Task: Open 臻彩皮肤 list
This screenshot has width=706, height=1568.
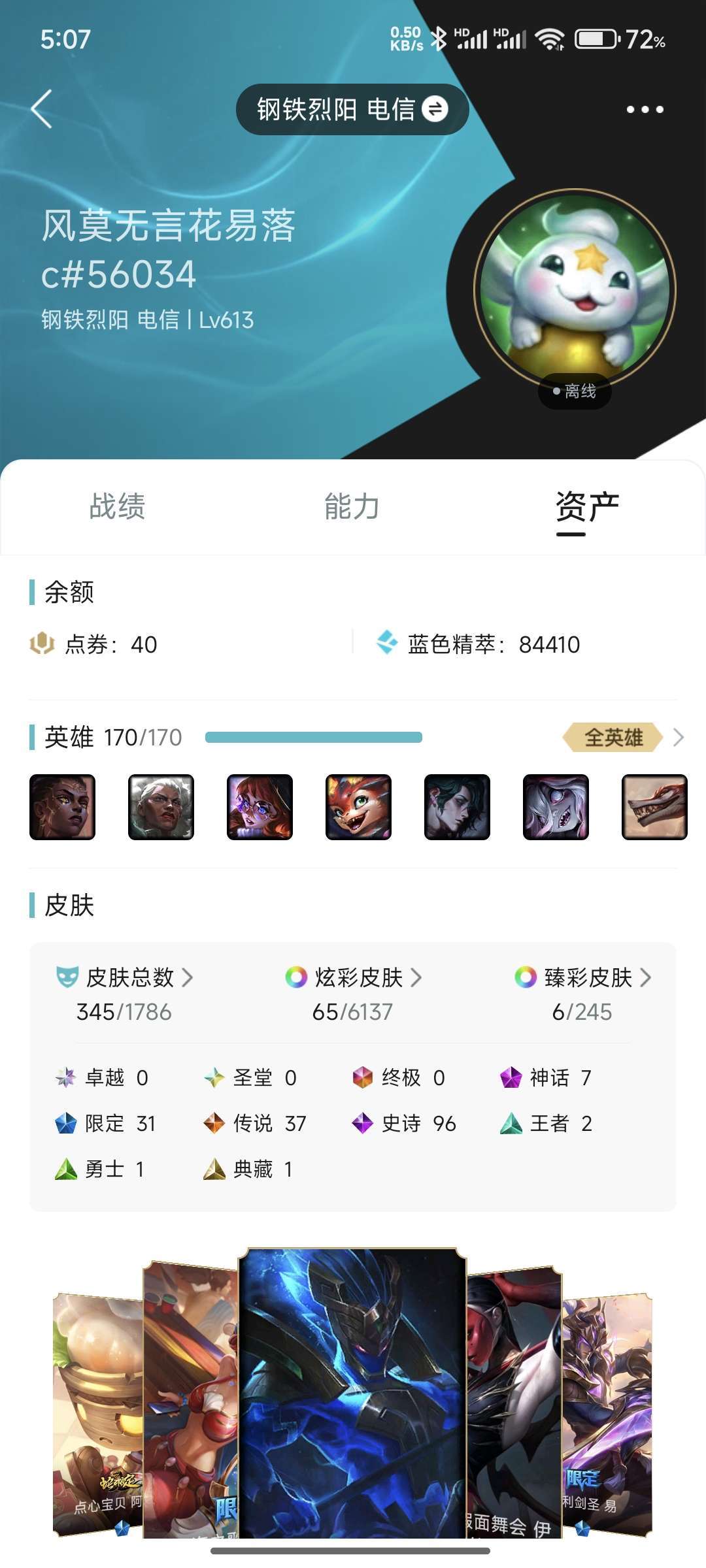Action: [582, 977]
